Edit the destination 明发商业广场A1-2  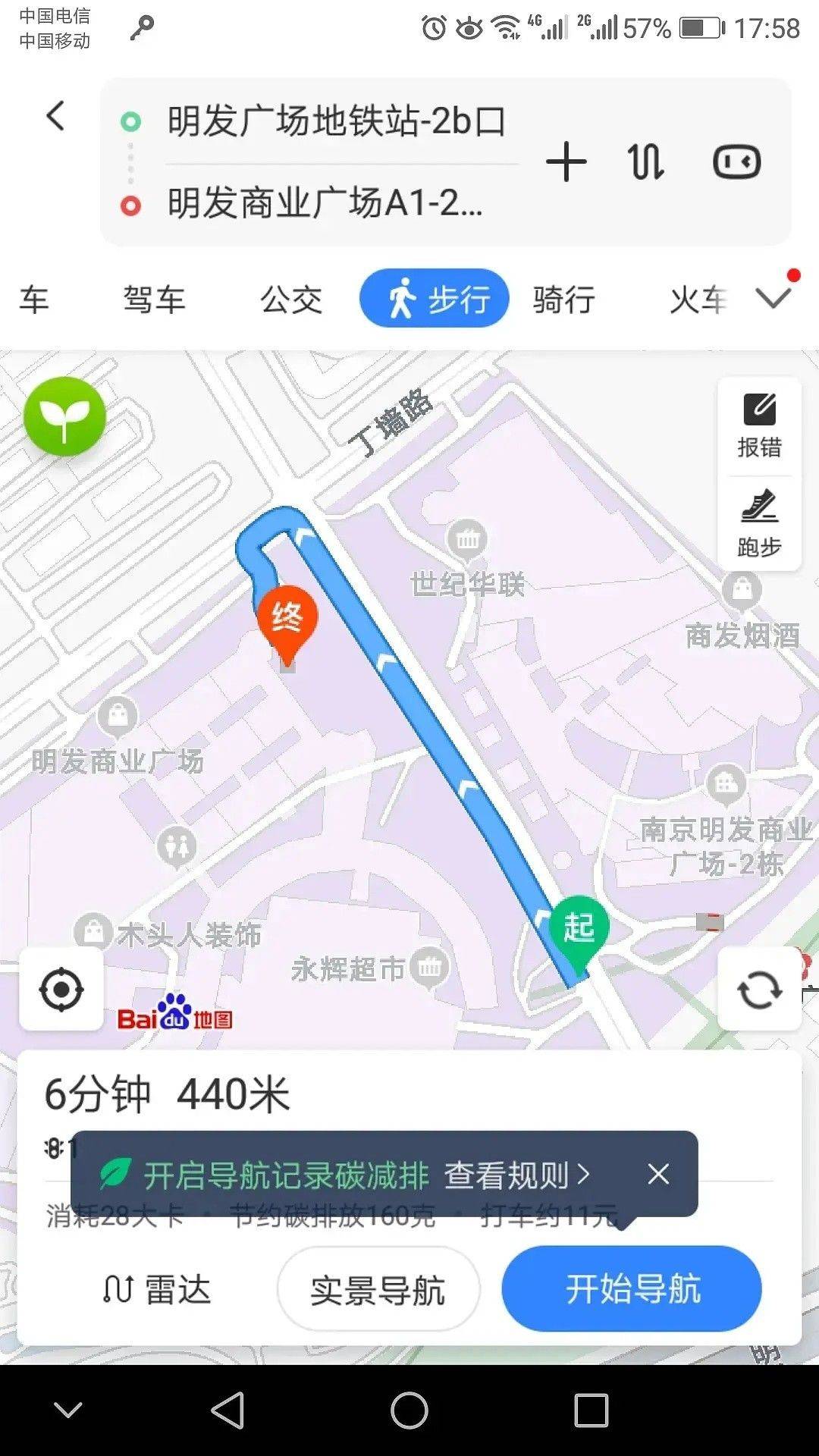[325, 203]
